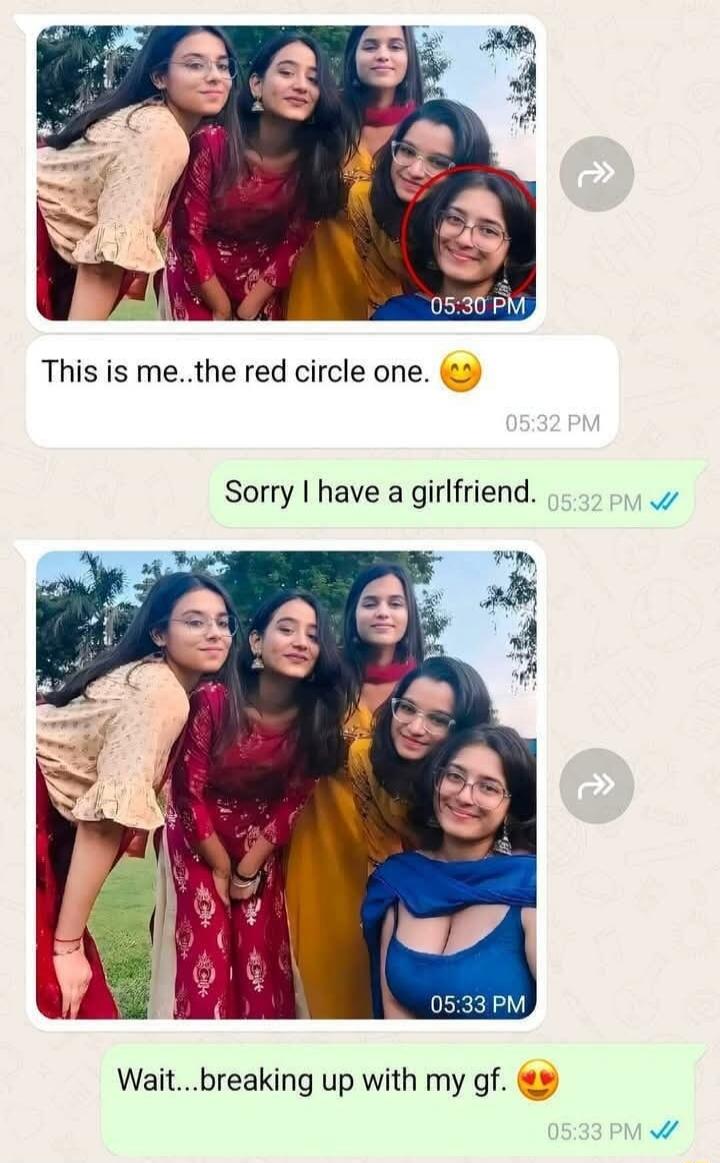Screen dimensions: 720x1163
Task: Open the photo sent at 05:30 PM
Action: pos(285,172)
